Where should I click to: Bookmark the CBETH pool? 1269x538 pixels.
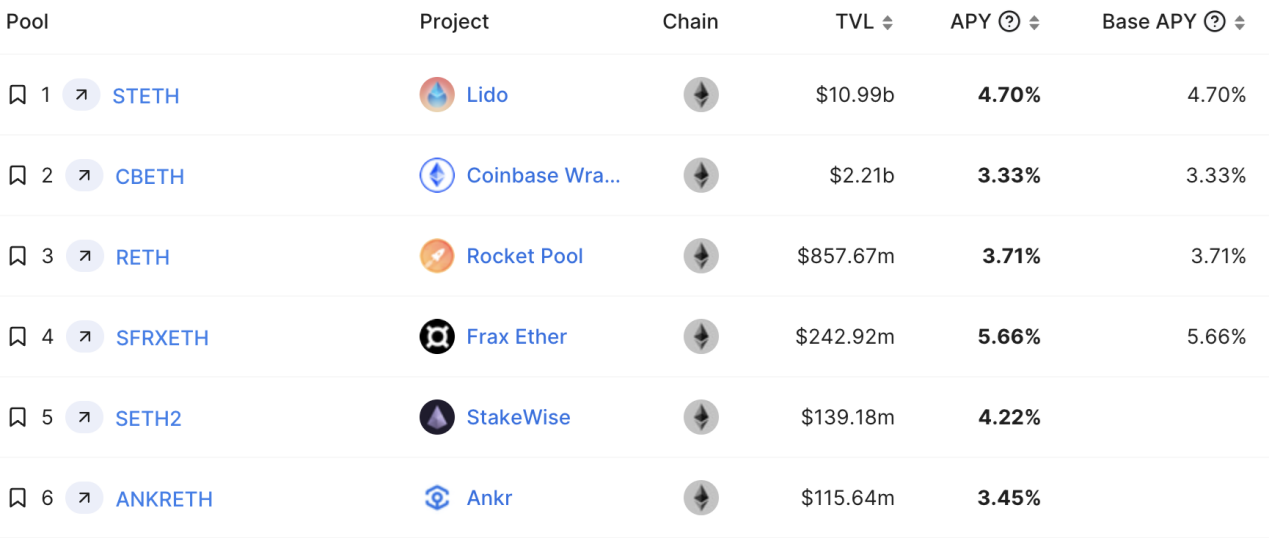pos(17,176)
